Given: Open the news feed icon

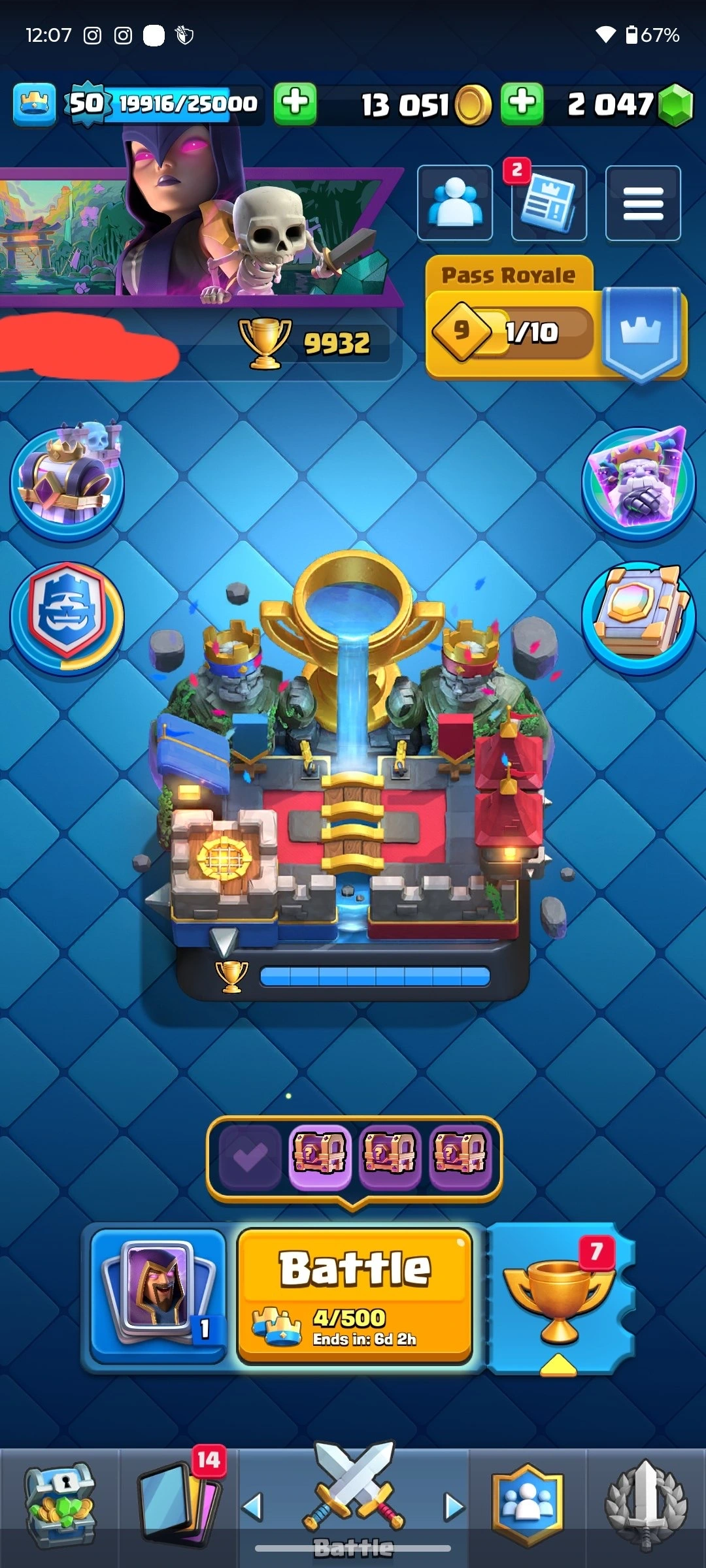Looking at the screenshot, I should tap(548, 203).
